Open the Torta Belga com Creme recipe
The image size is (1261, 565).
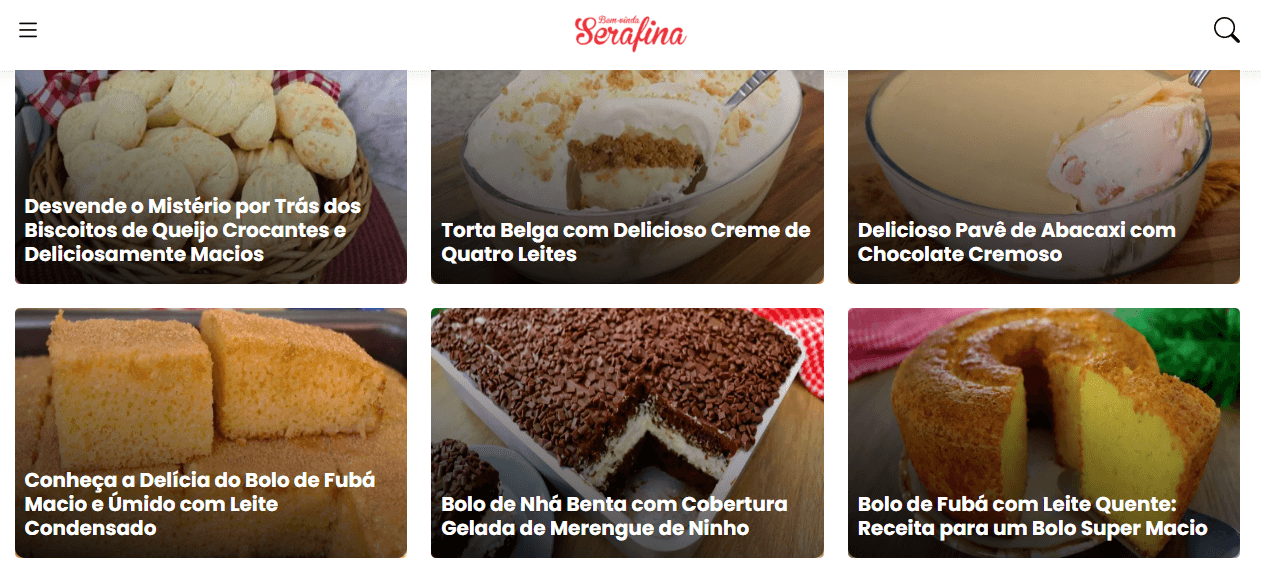pos(625,242)
